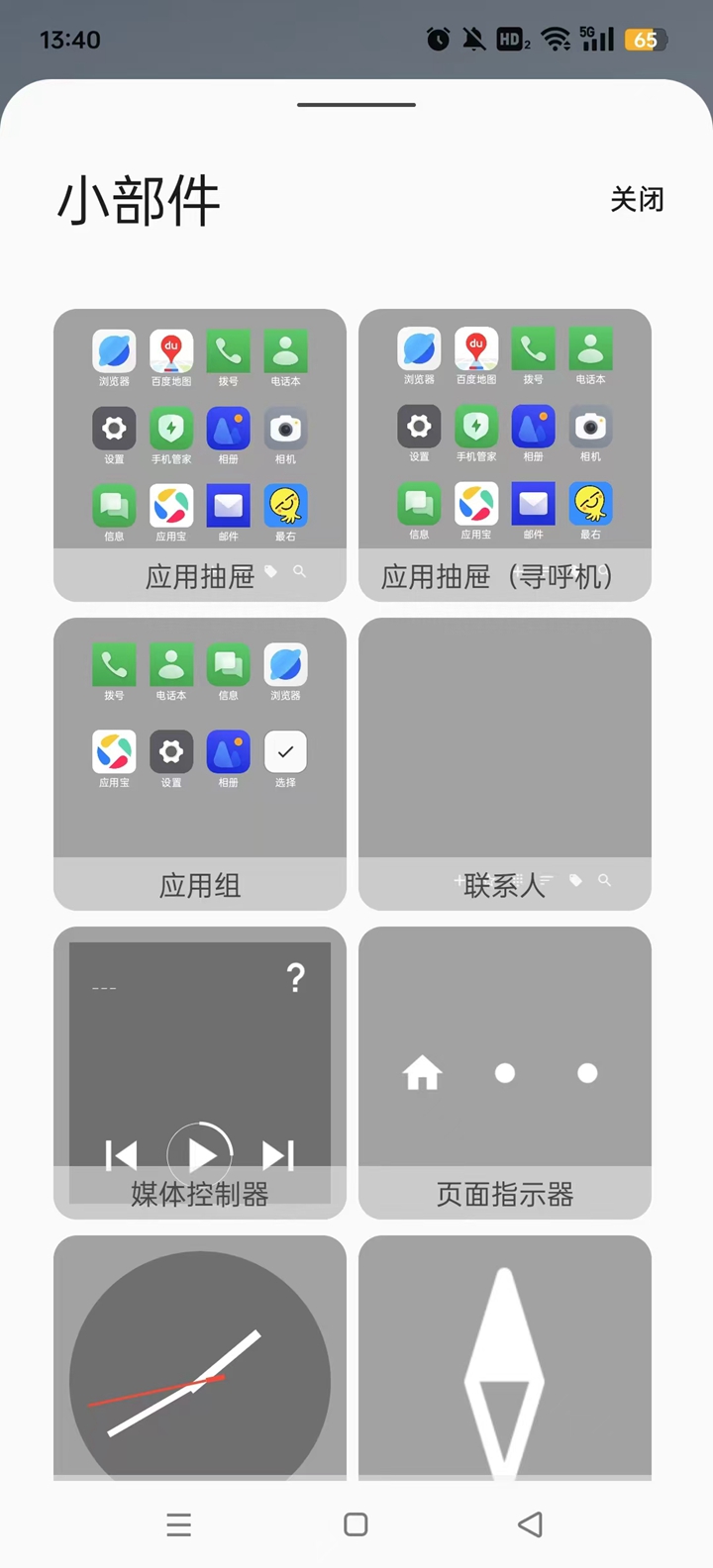Select the 应用抽屉 widget
Image resolution: width=713 pixels, height=1568 pixels.
coord(200,455)
